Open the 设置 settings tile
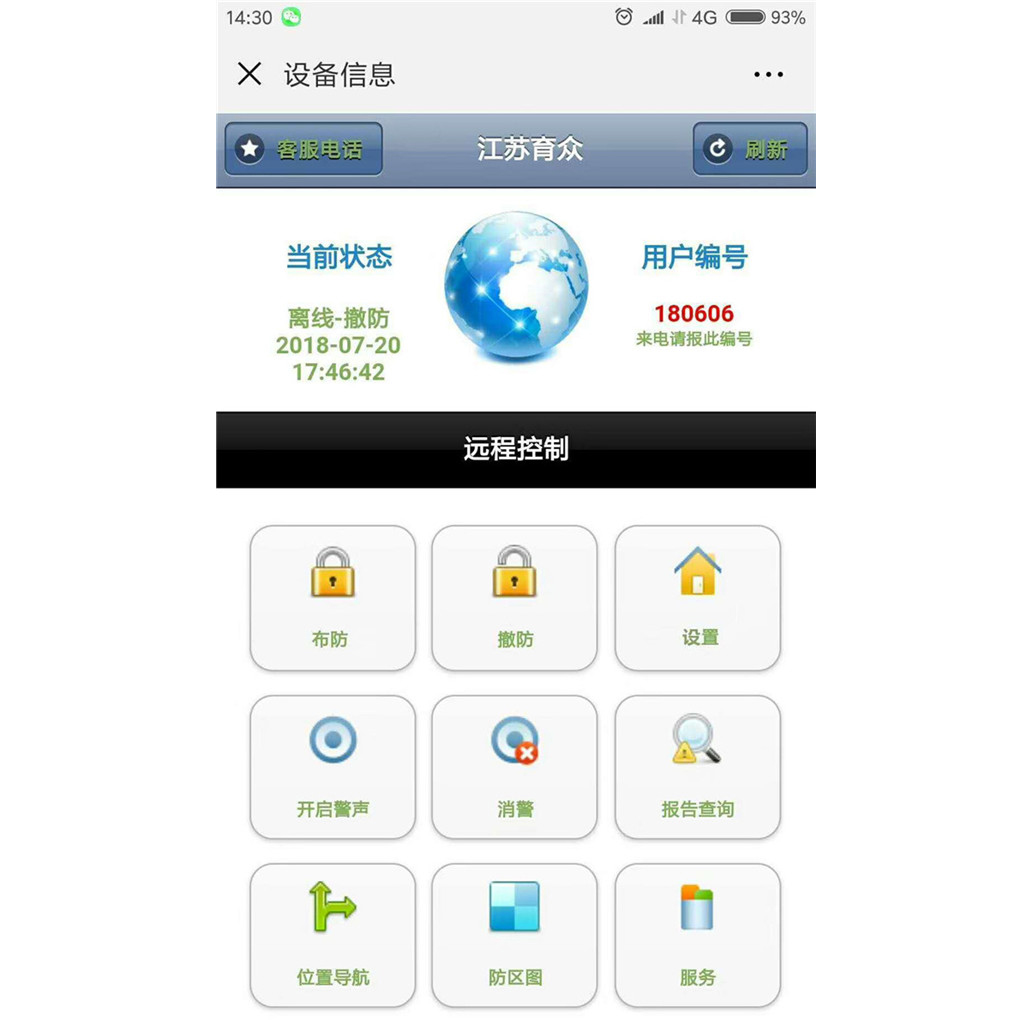Screen dimensions: 1033x1033 [697, 597]
